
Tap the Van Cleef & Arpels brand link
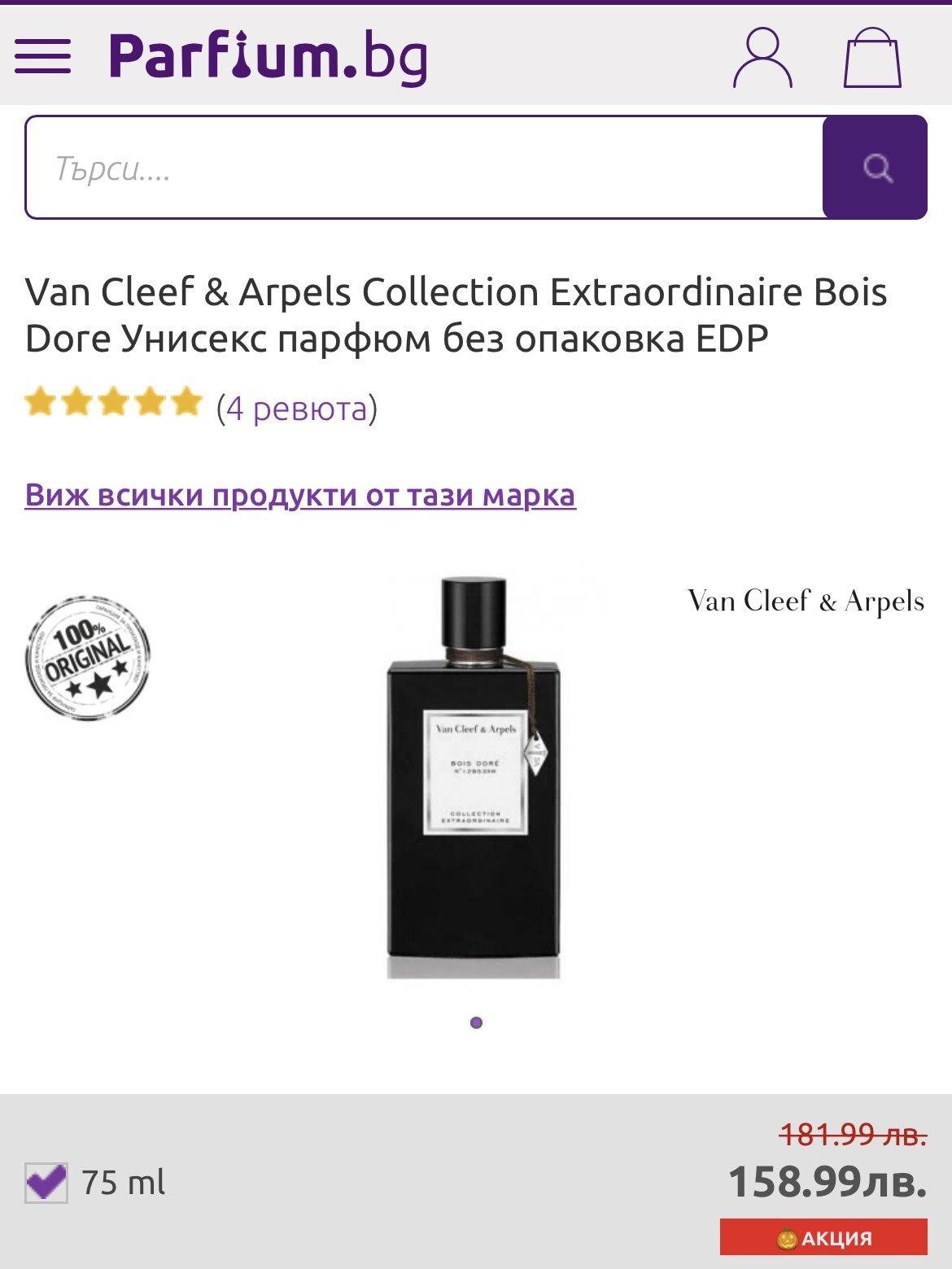806,602
